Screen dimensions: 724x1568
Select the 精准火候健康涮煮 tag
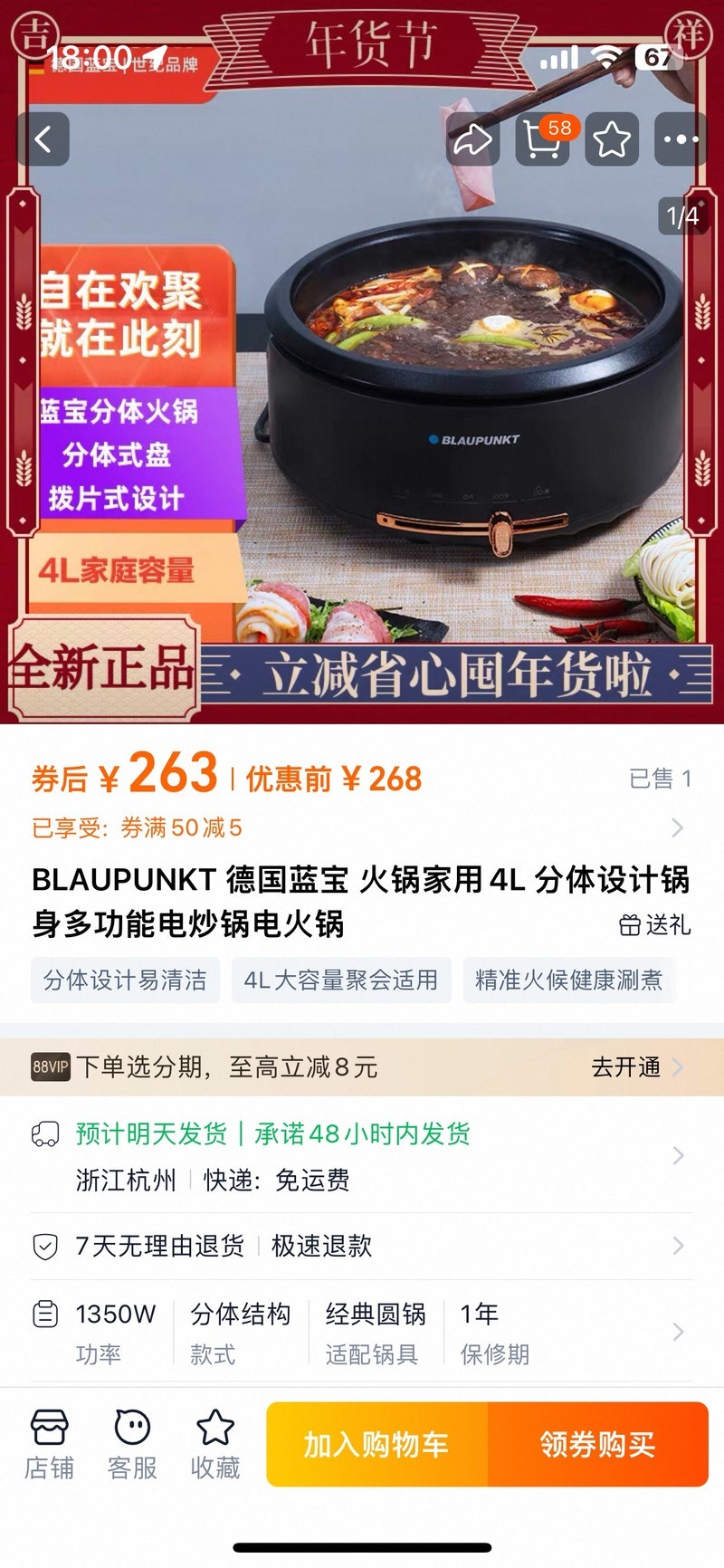(569, 980)
